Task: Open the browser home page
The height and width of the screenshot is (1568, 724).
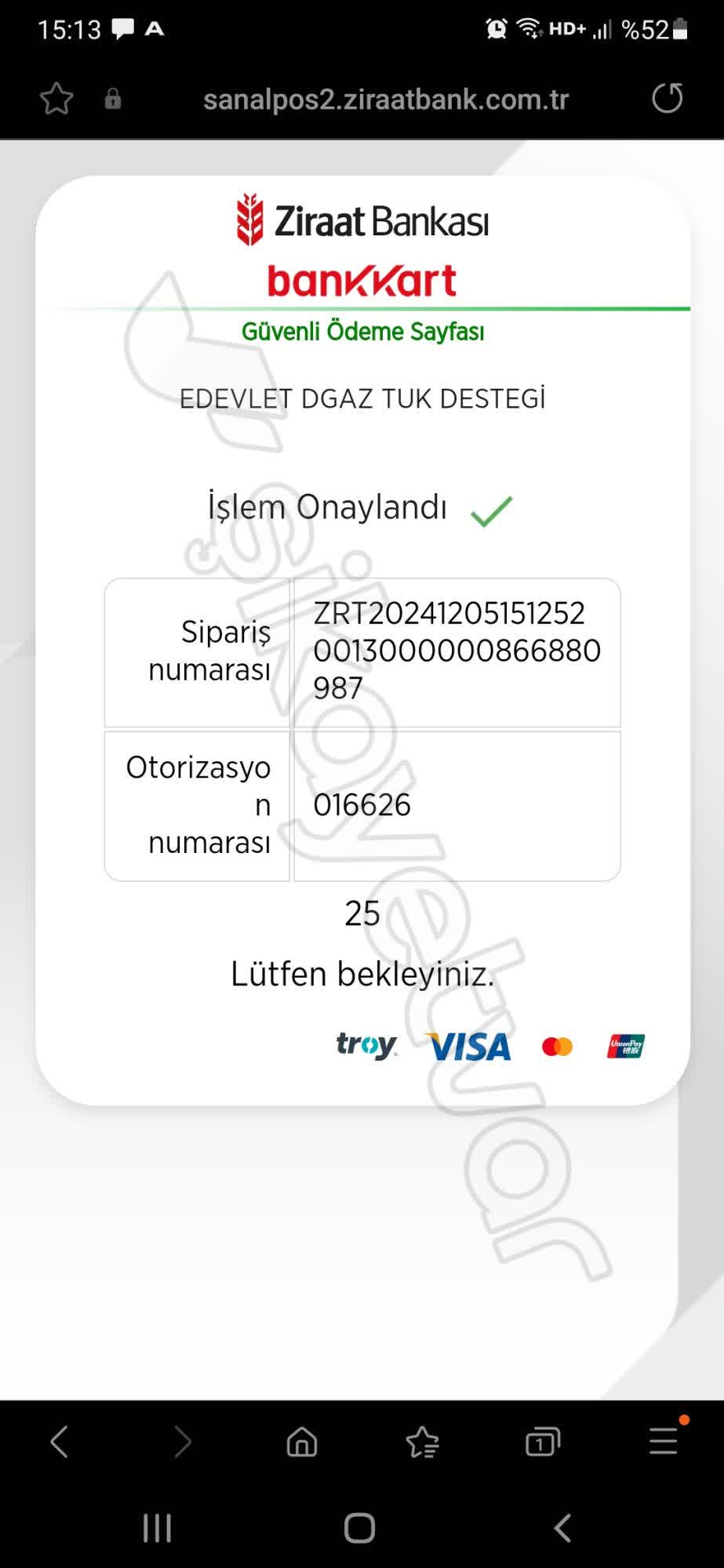Action: click(302, 1441)
